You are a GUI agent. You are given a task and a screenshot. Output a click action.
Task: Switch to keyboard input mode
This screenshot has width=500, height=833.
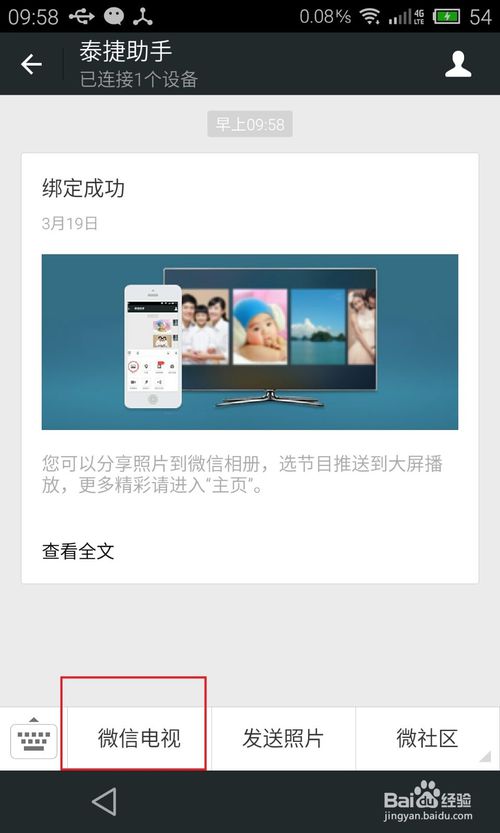[x=33, y=738]
